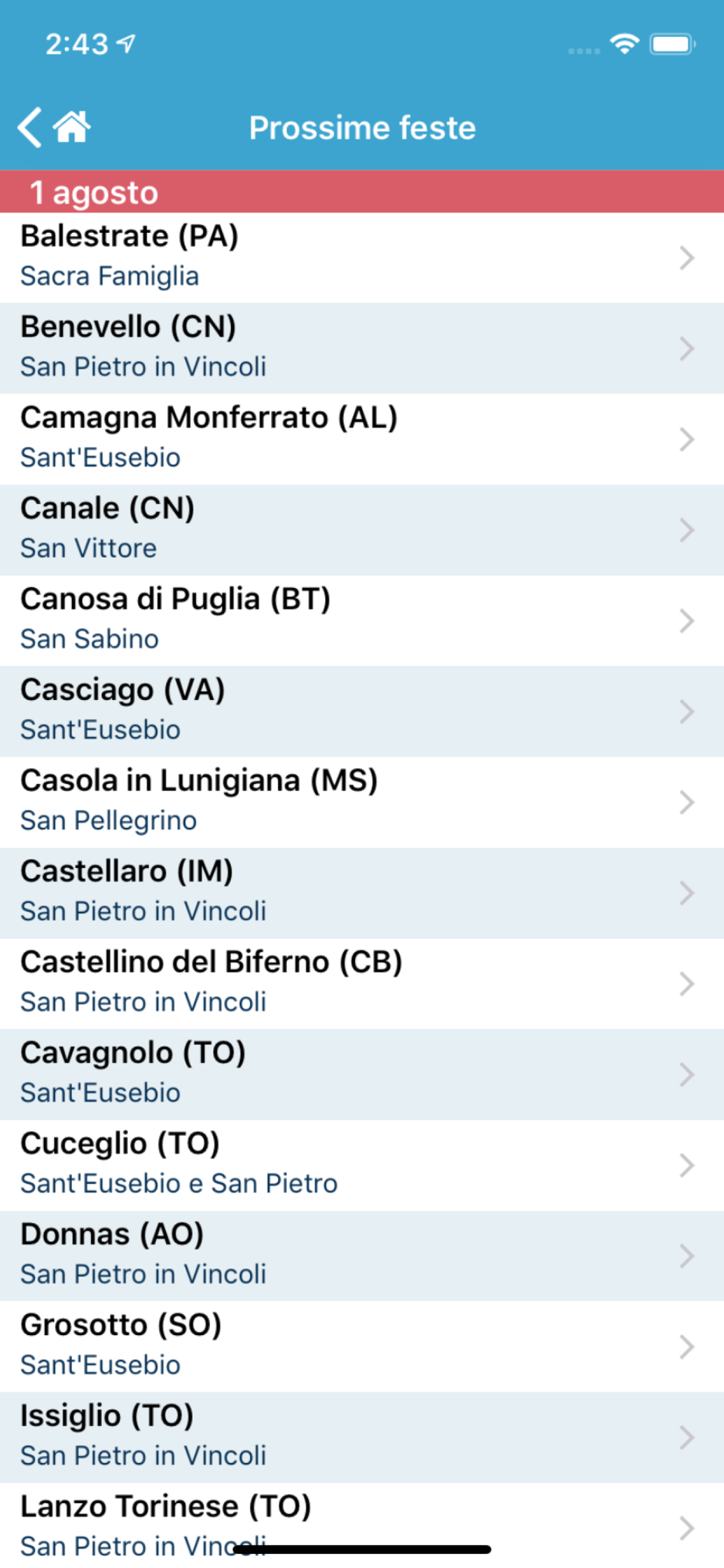View Castellino del Biferno (CB)
Screen dimensions: 724x1568
362,984
